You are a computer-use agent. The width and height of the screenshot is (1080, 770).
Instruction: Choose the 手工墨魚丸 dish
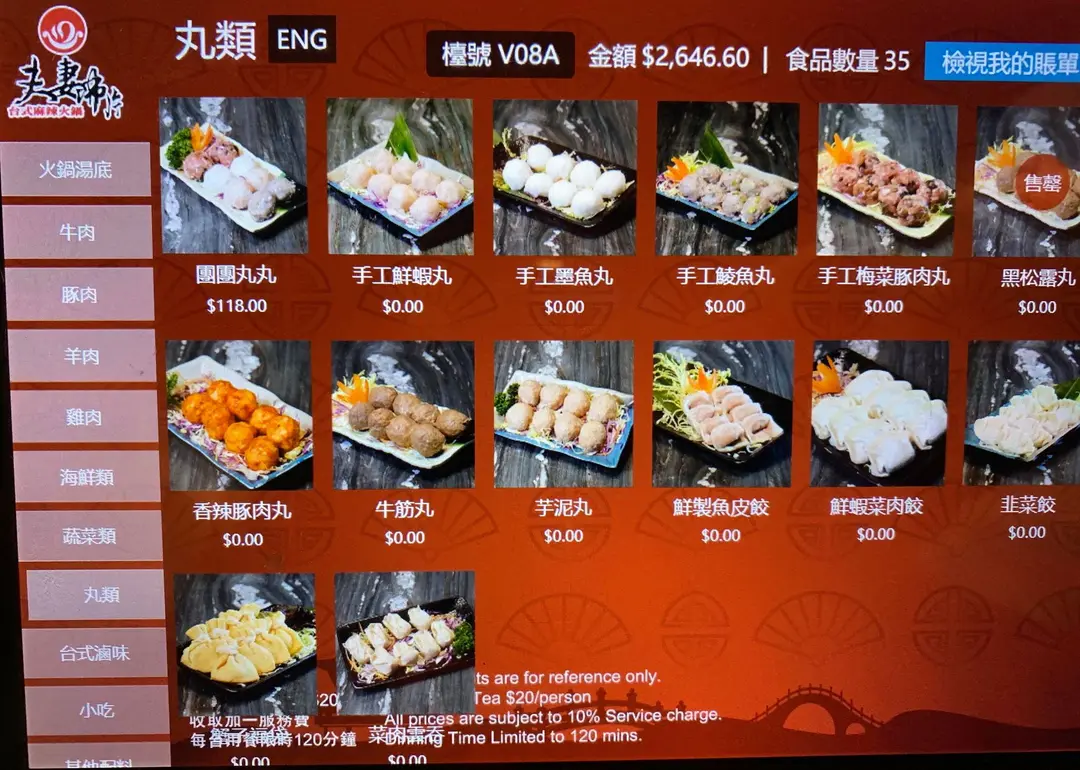[564, 177]
